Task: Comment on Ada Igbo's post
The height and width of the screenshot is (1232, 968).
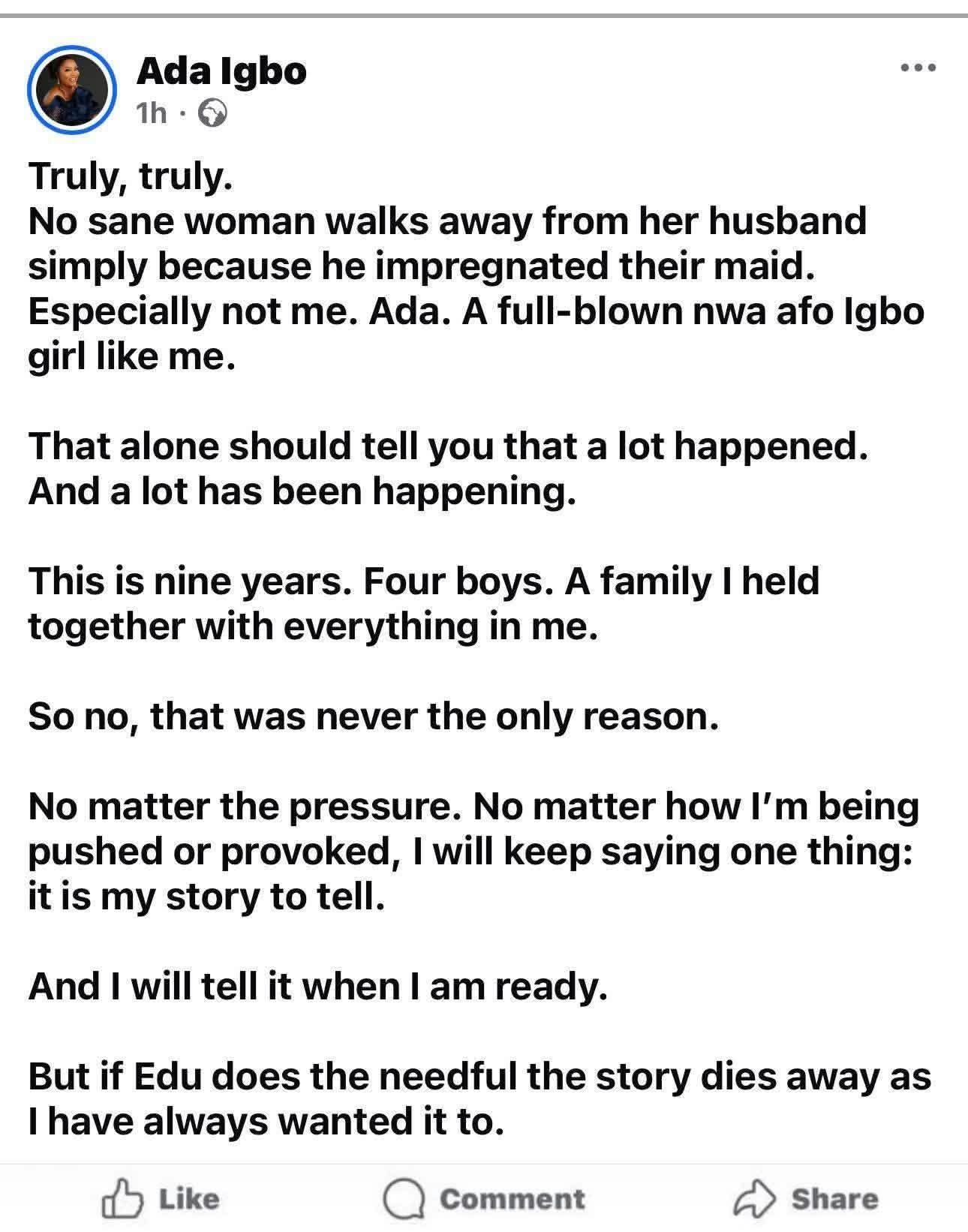Action: (484, 1198)
